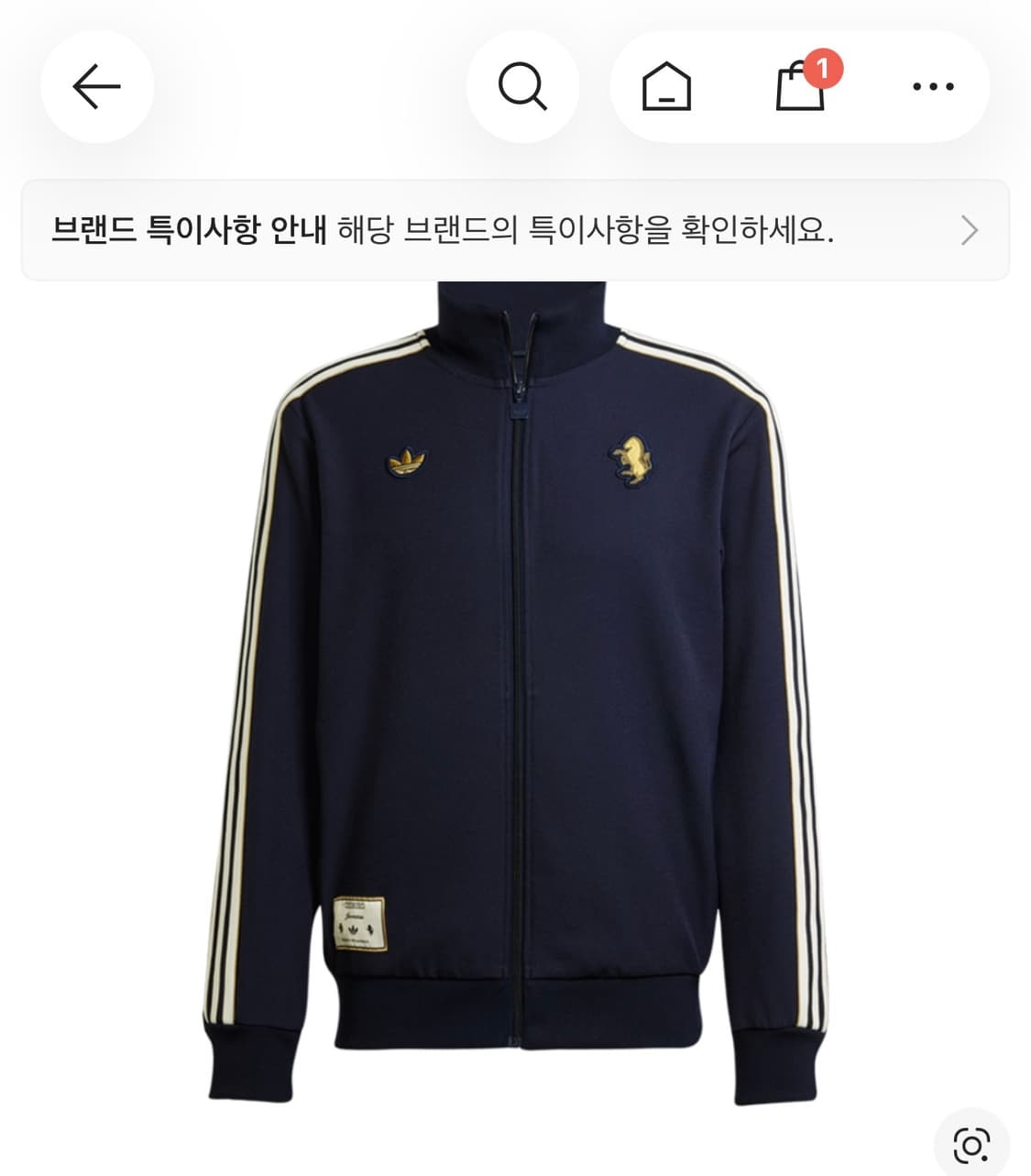Open more options from the ellipsis menu
The image size is (1031, 1176).
tap(932, 85)
